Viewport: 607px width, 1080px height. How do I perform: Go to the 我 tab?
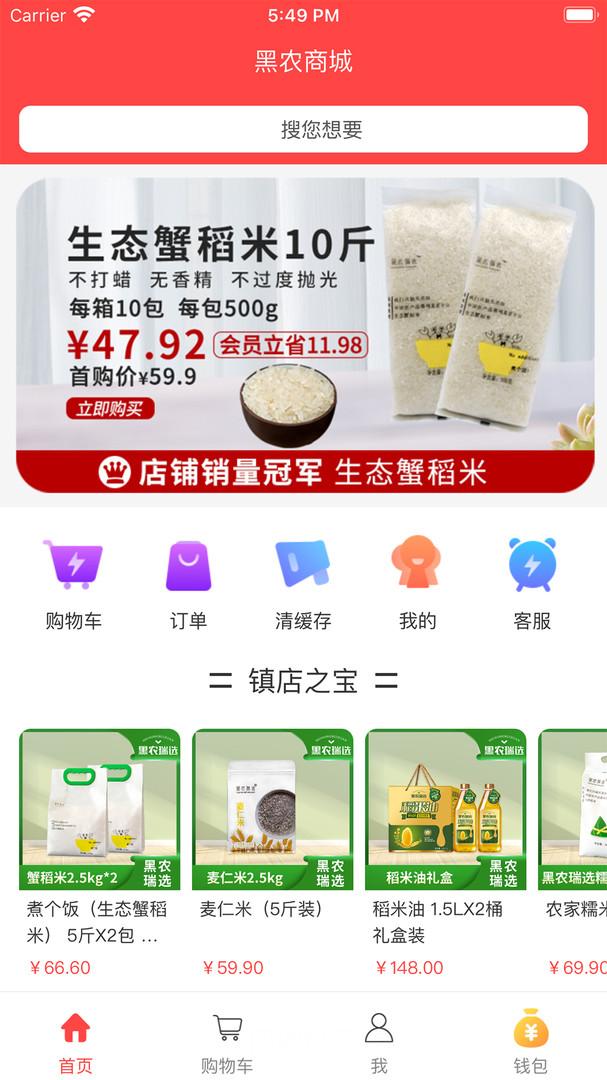pos(379,1043)
